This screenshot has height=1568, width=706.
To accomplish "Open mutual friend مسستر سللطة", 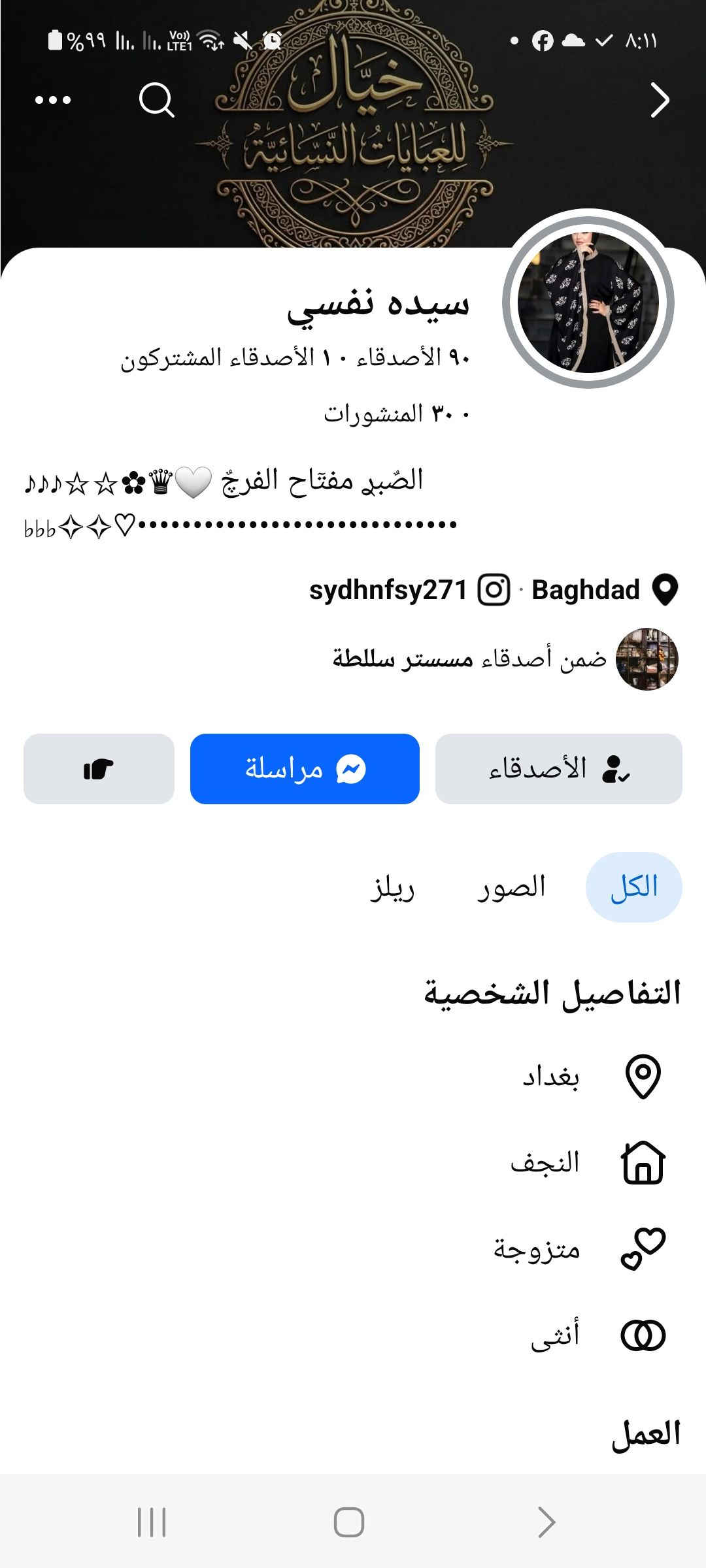I will (402, 659).
